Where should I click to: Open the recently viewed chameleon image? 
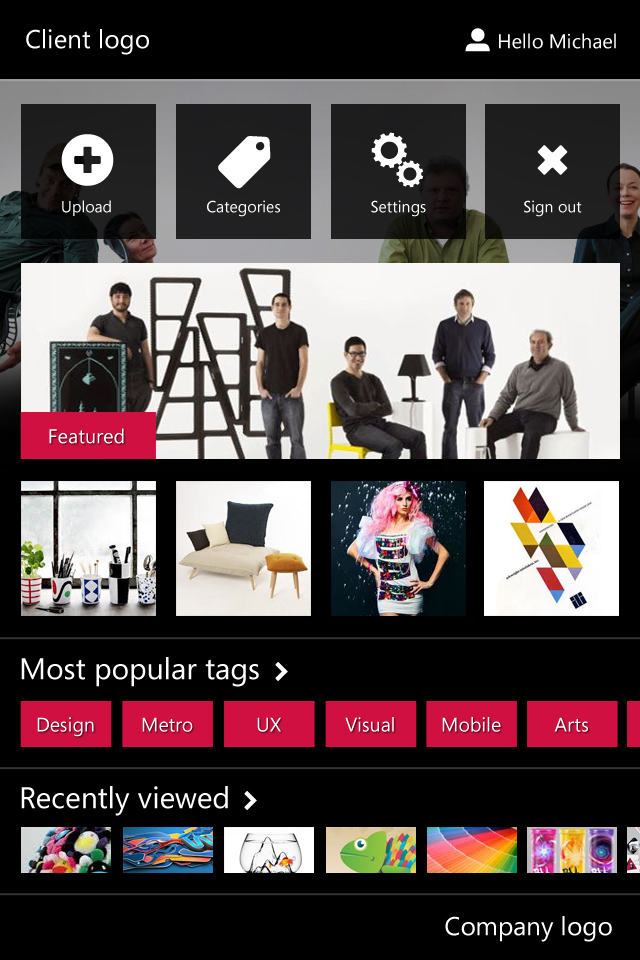click(x=370, y=850)
